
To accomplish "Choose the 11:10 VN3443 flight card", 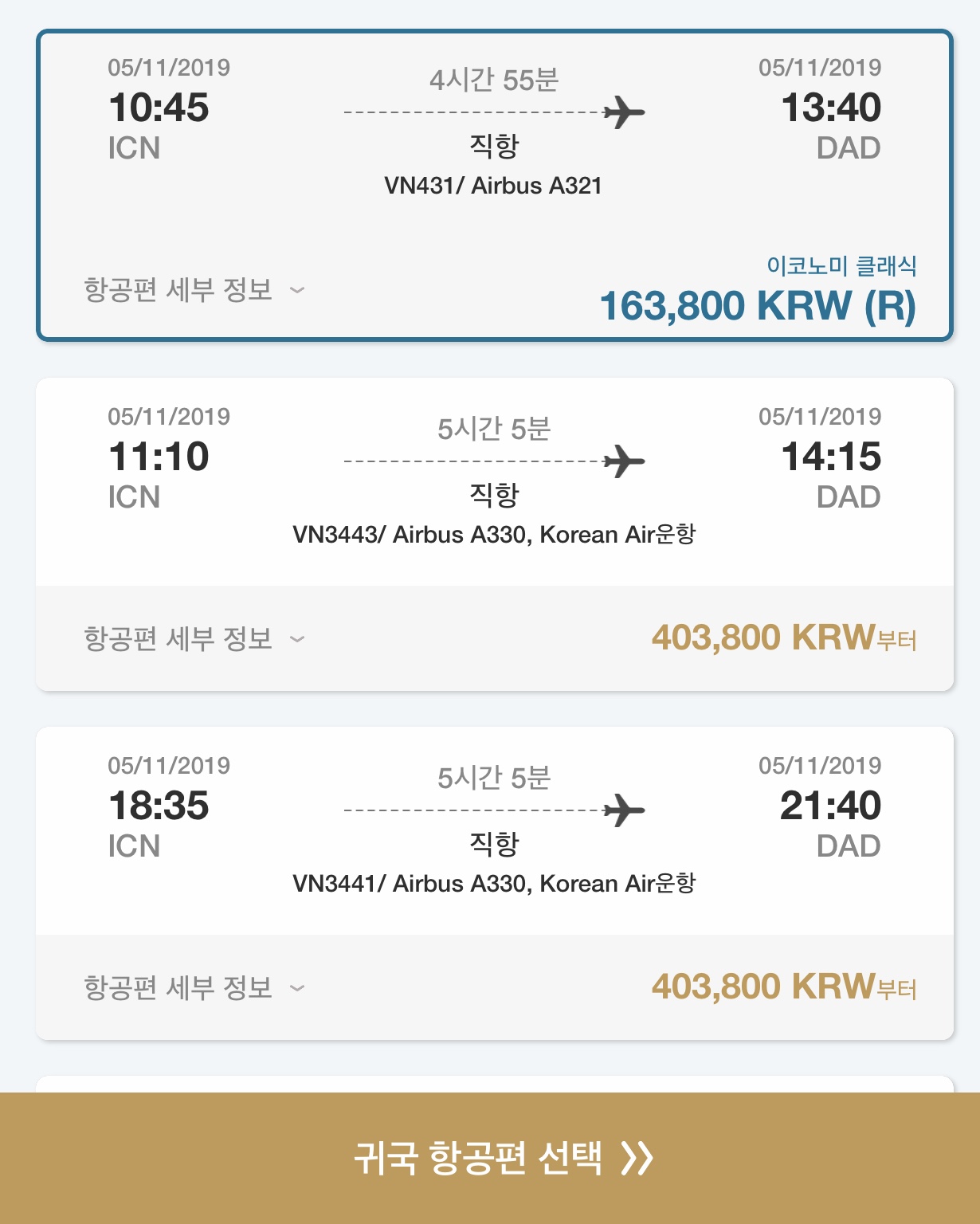I will pos(494,482).
